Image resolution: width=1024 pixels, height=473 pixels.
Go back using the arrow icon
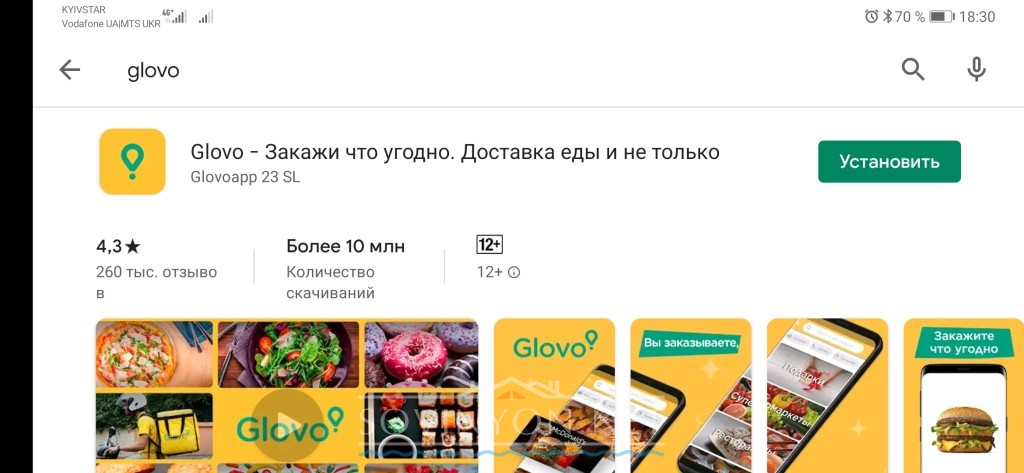69,70
